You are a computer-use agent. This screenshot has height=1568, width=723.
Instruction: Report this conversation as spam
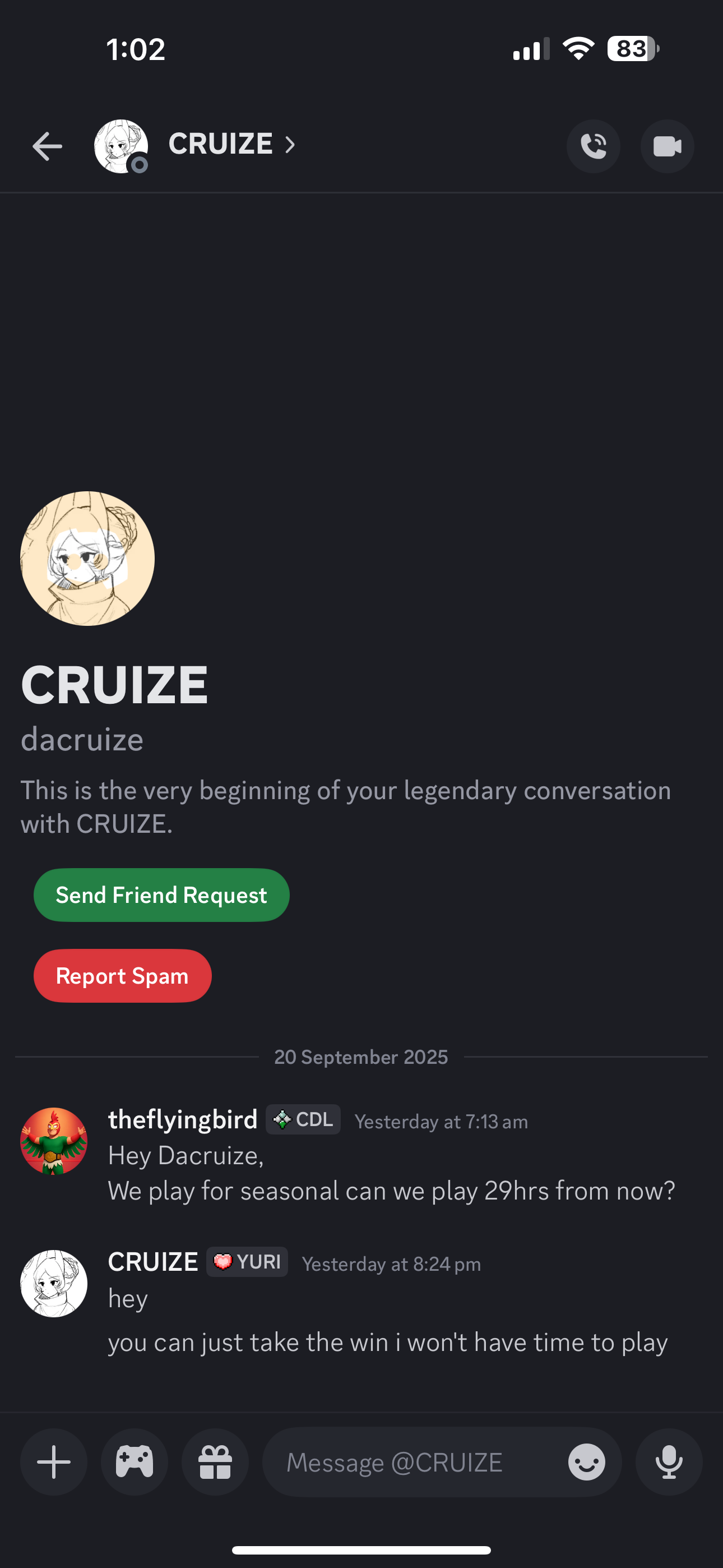click(x=122, y=976)
